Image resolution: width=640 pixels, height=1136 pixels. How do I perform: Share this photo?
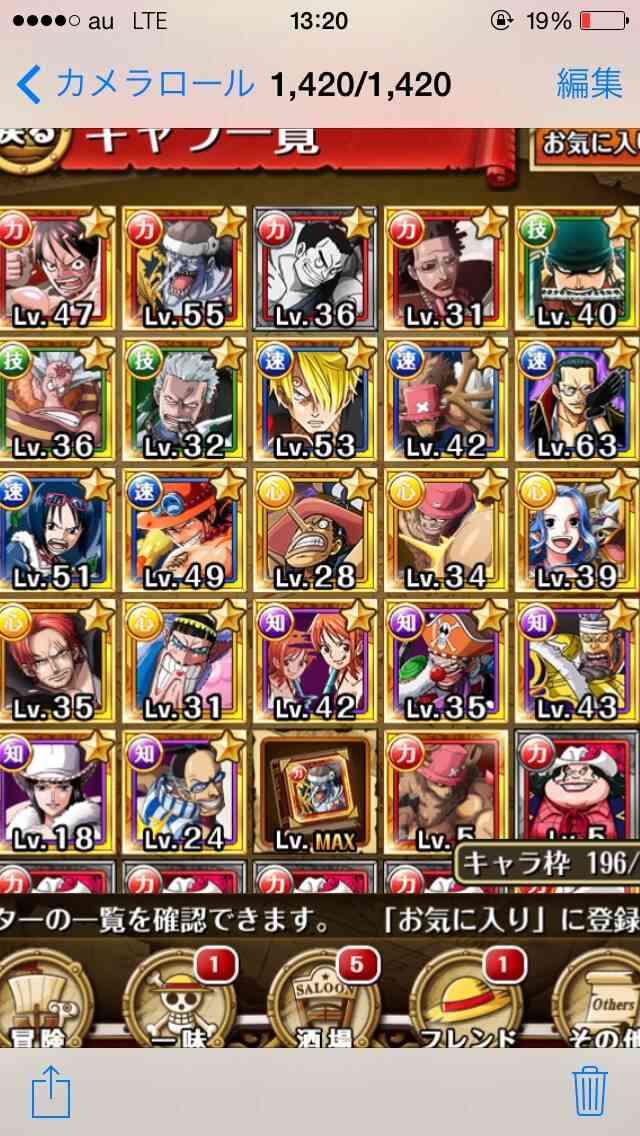(x=51, y=1092)
